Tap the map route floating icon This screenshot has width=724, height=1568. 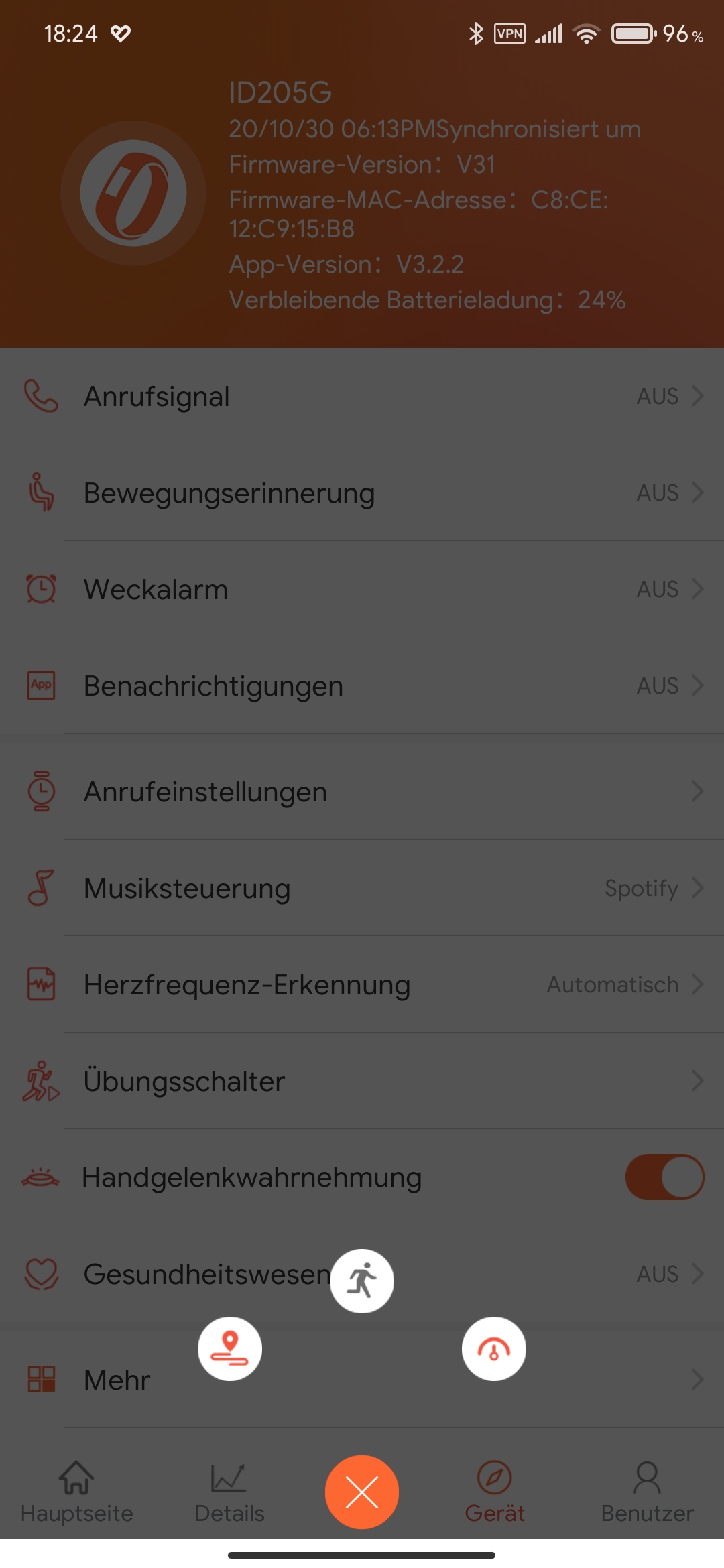click(230, 1348)
